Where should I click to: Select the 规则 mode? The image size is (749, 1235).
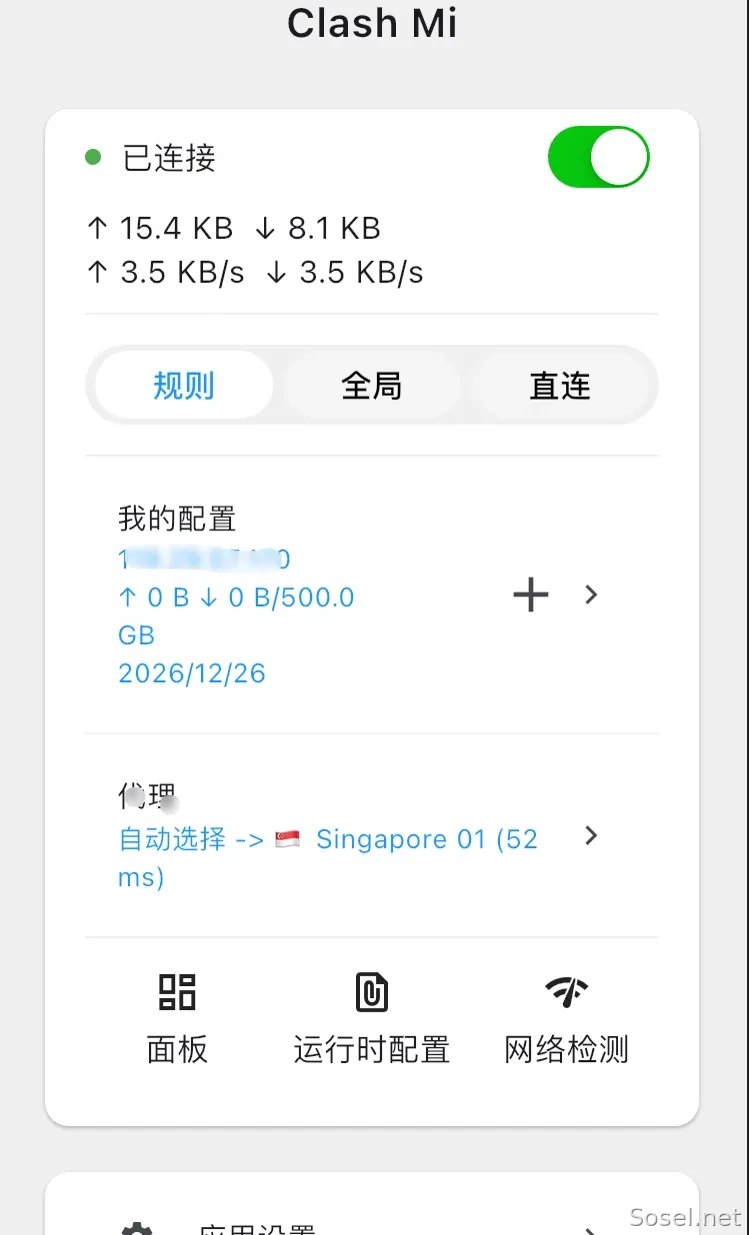click(x=184, y=385)
